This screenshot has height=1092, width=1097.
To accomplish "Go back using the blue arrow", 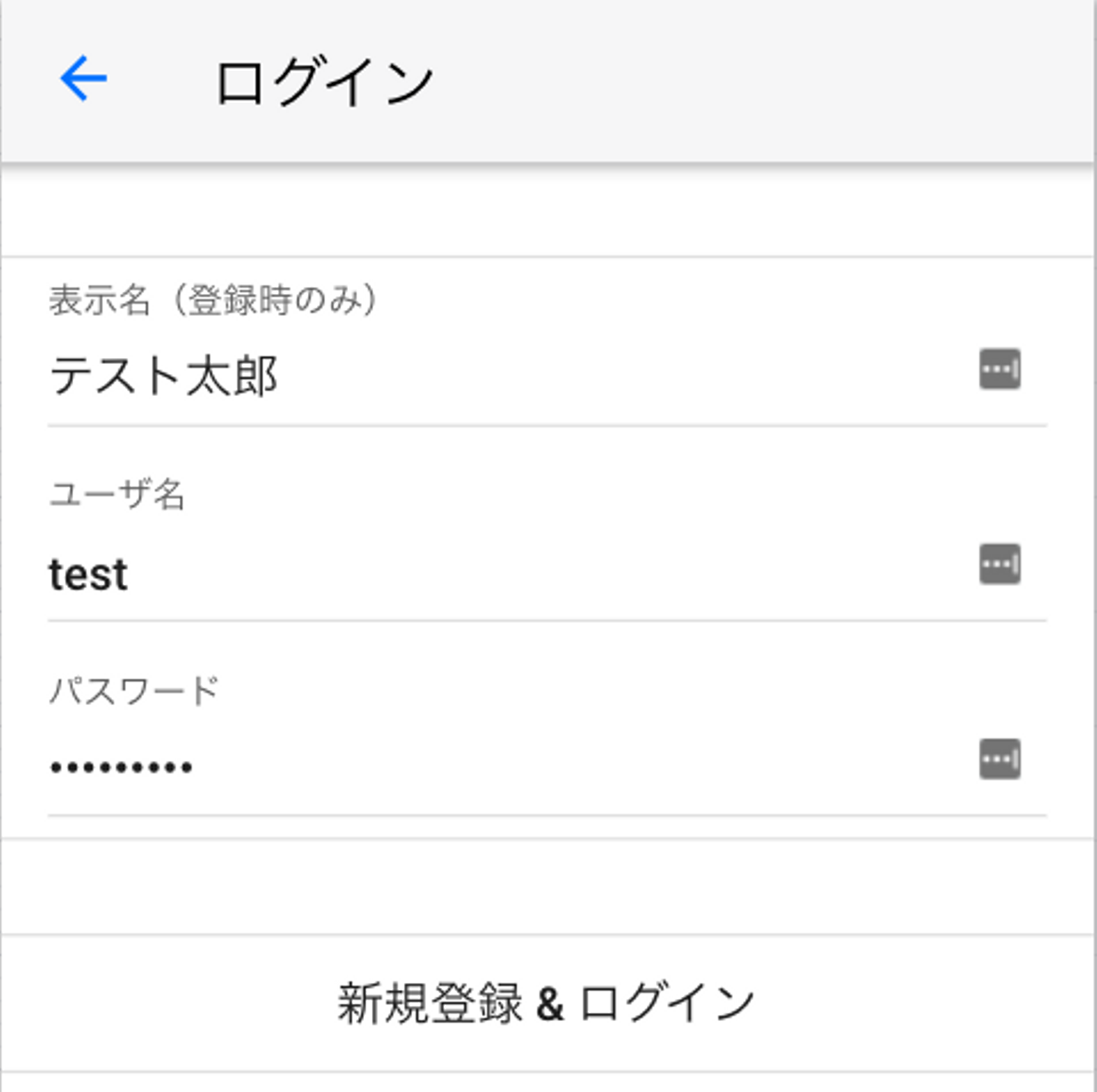I will click(83, 78).
